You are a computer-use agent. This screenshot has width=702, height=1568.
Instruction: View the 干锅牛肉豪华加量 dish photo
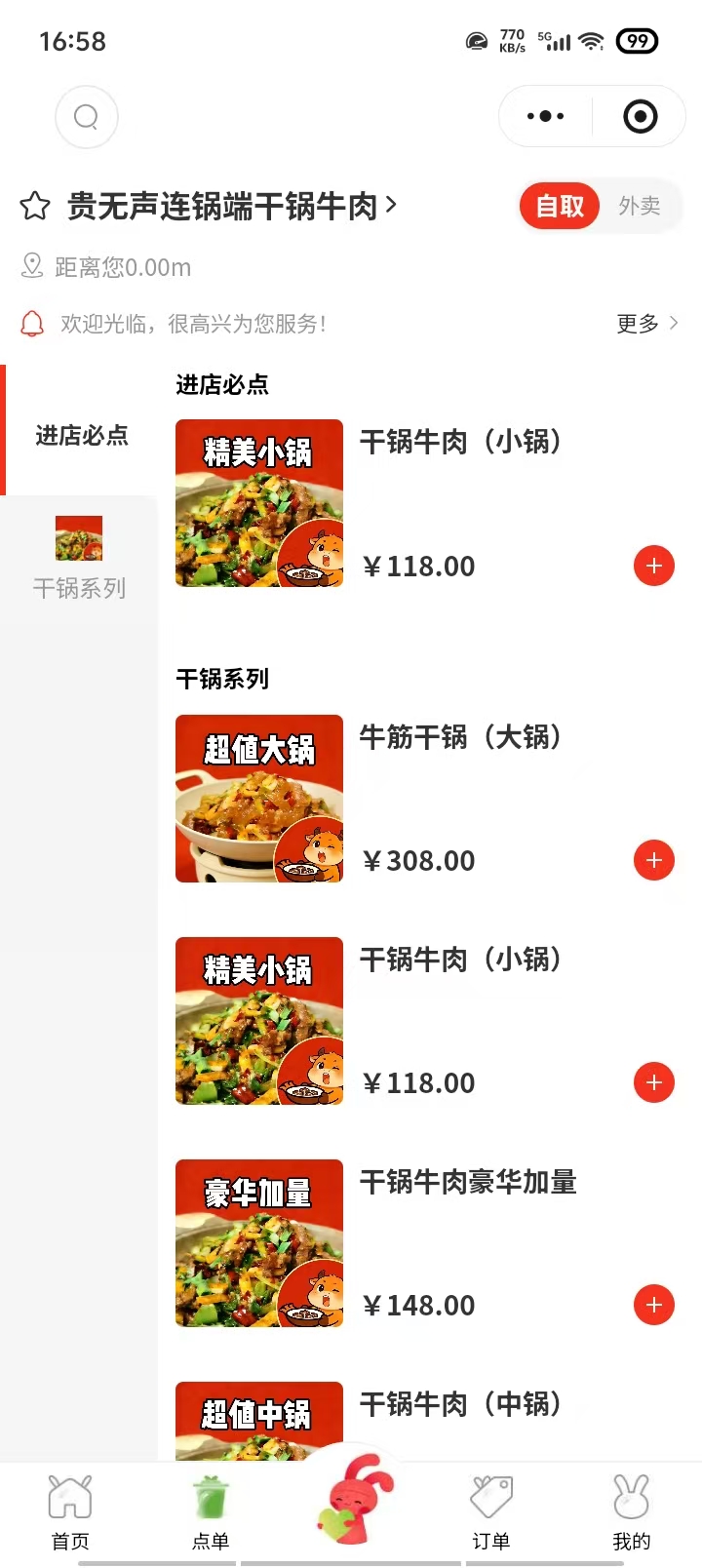[259, 1243]
